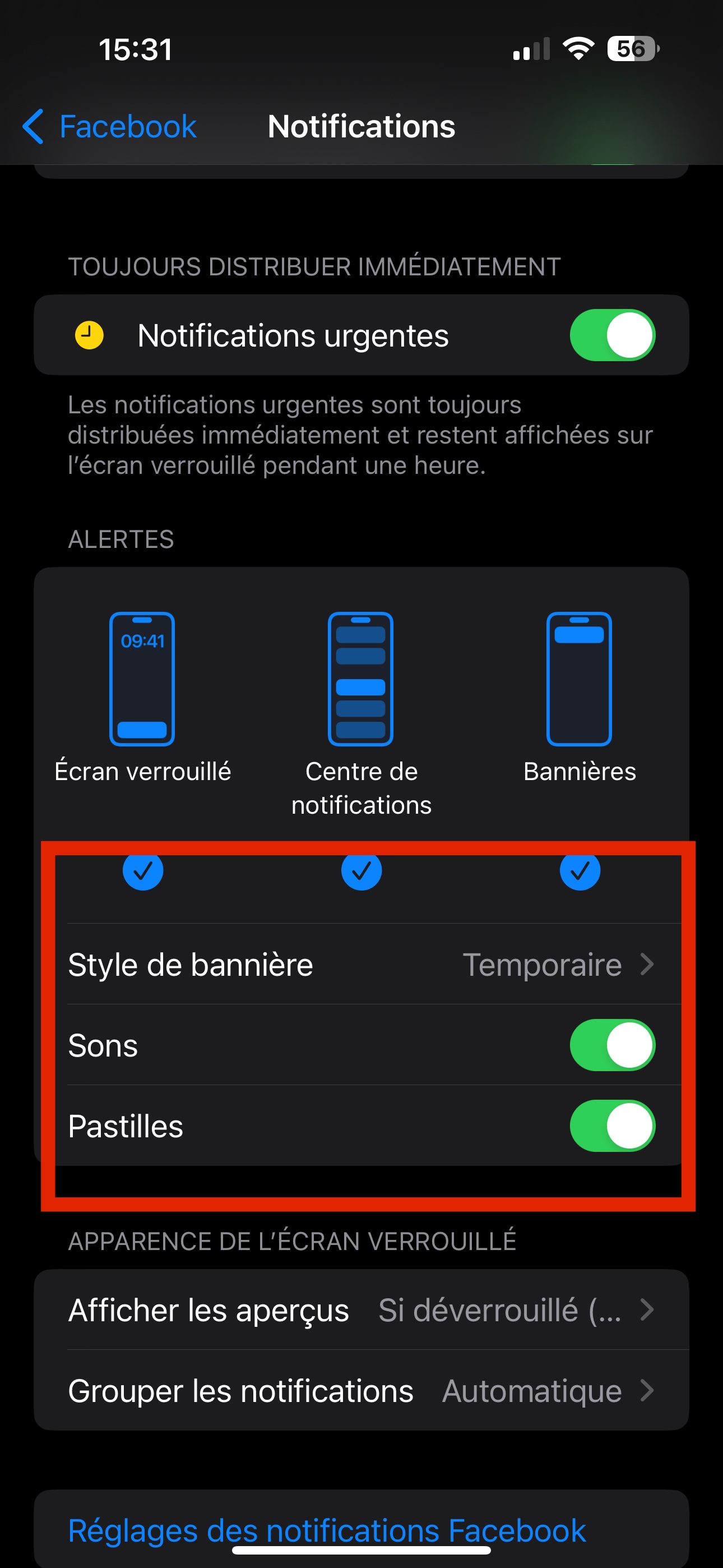Viewport: 723px width, 1568px height.
Task: Turn off the Pastilles switch
Action: [x=612, y=1126]
